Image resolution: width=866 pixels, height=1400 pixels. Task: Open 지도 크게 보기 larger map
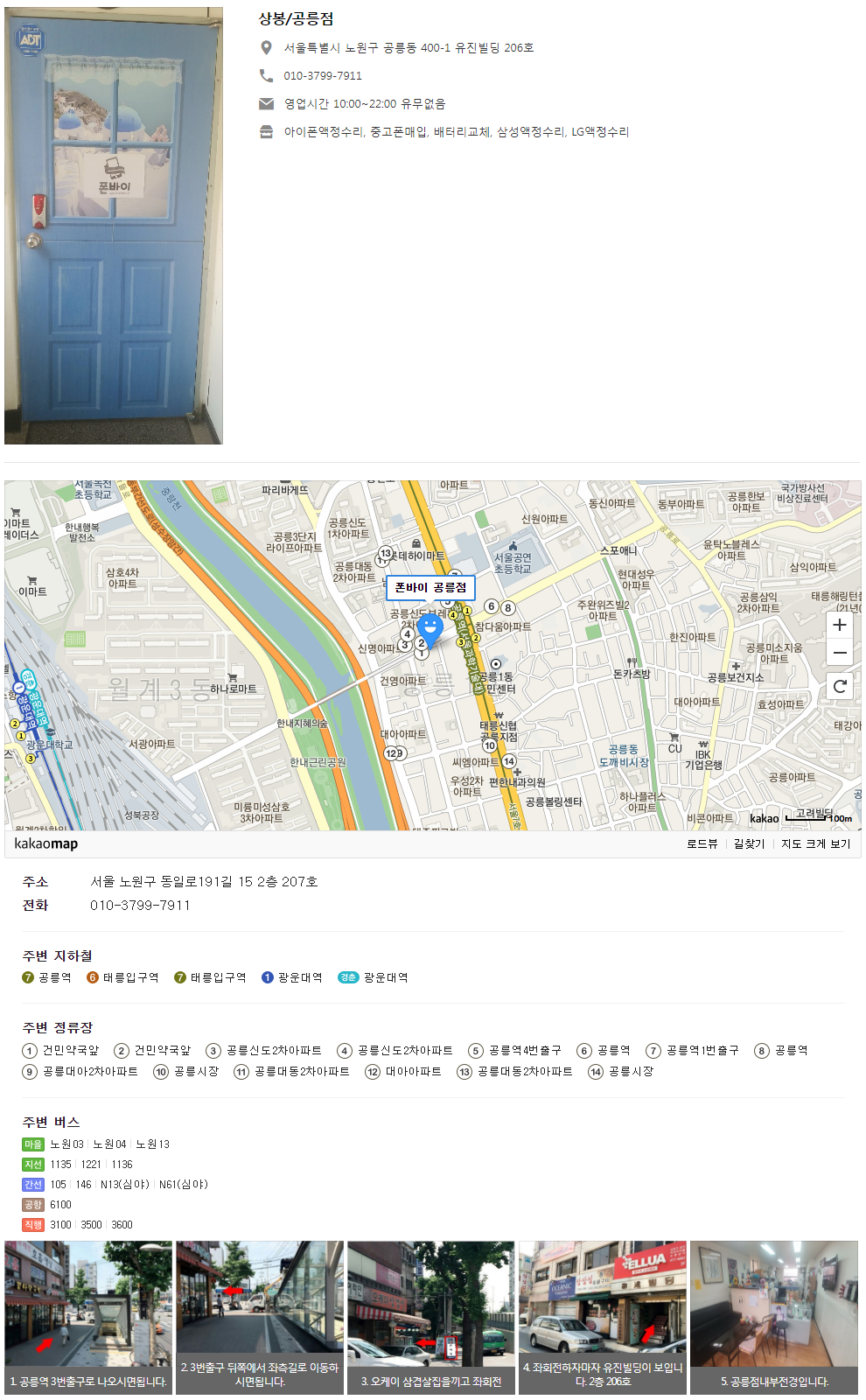(815, 843)
